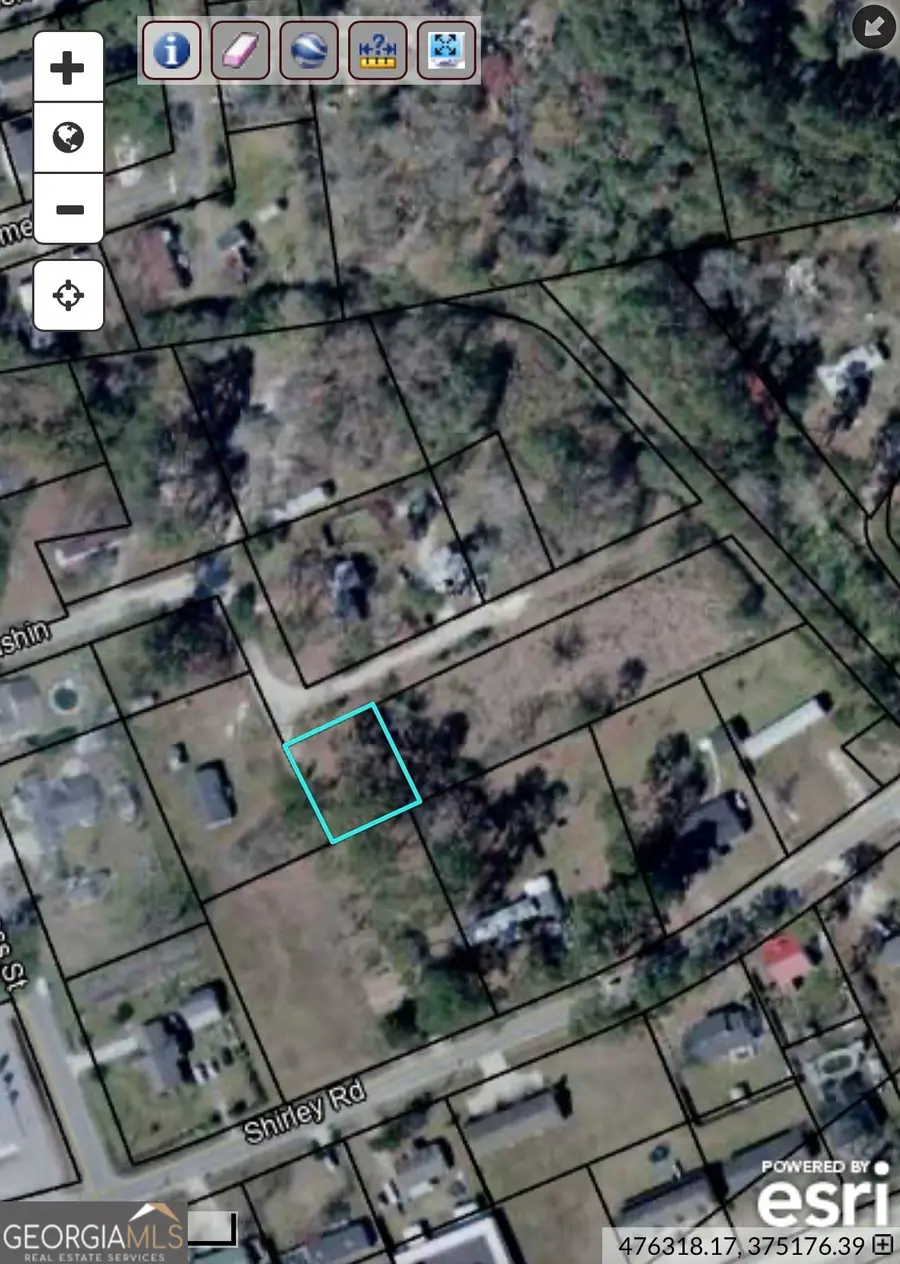Image resolution: width=900 pixels, height=1264 pixels.
Task: Zoom out of the map
Action: click(x=68, y=209)
